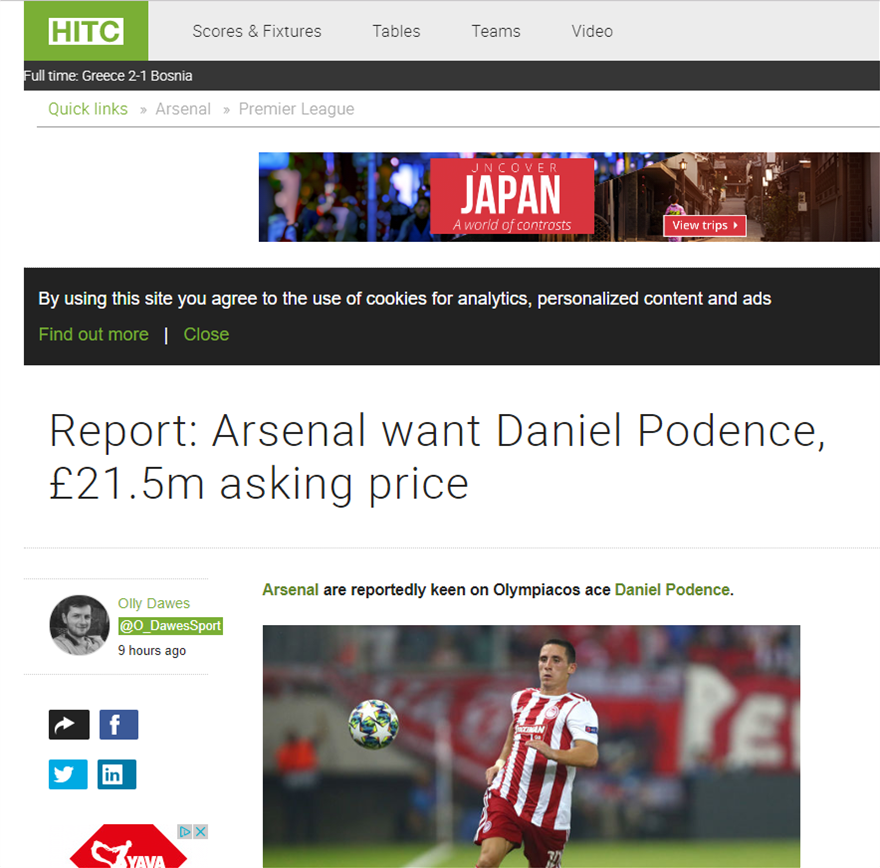Go to the Video section

tap(592, 31)
